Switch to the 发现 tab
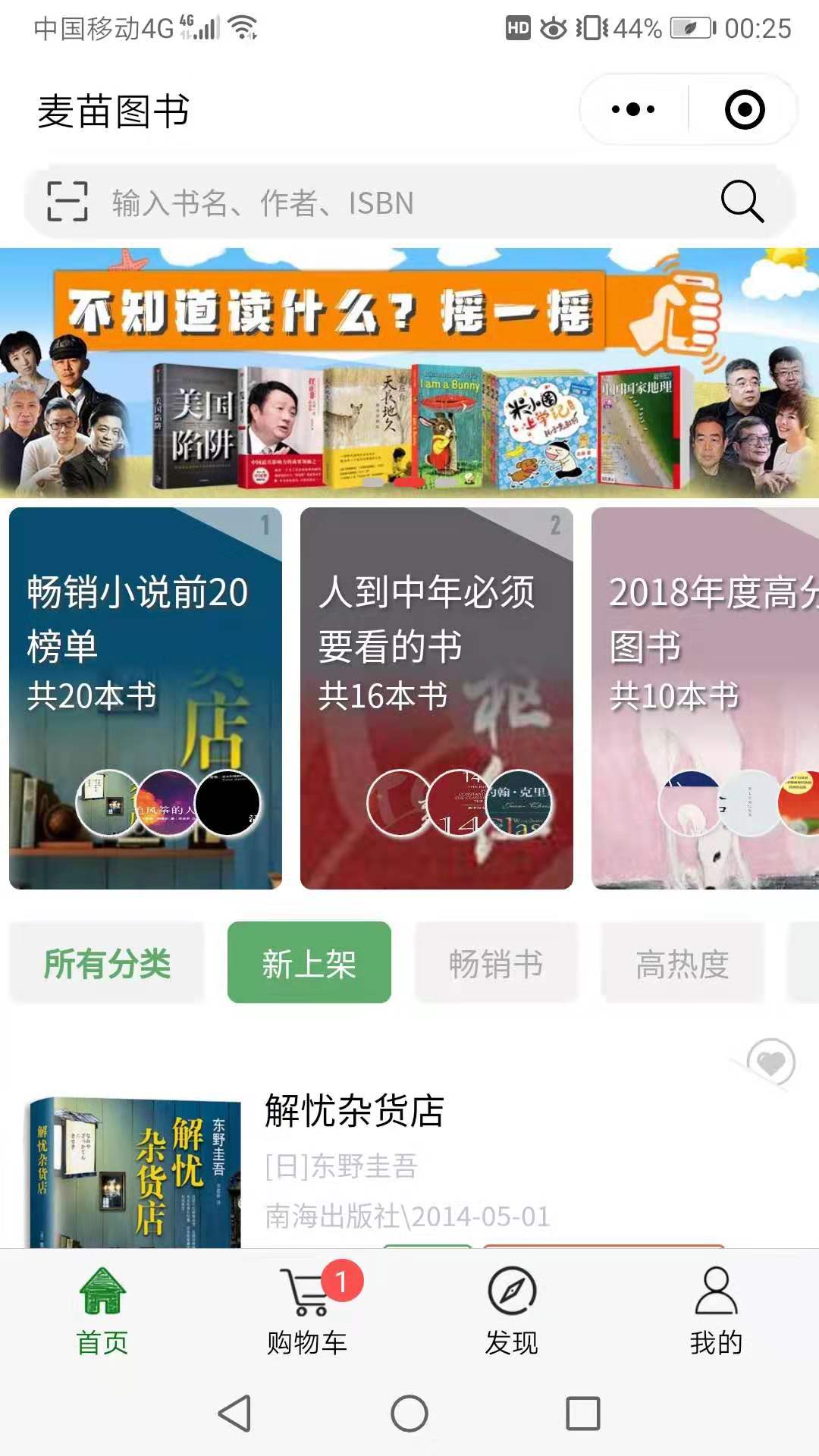819x1456 pixels. [x=512, y=1311]
